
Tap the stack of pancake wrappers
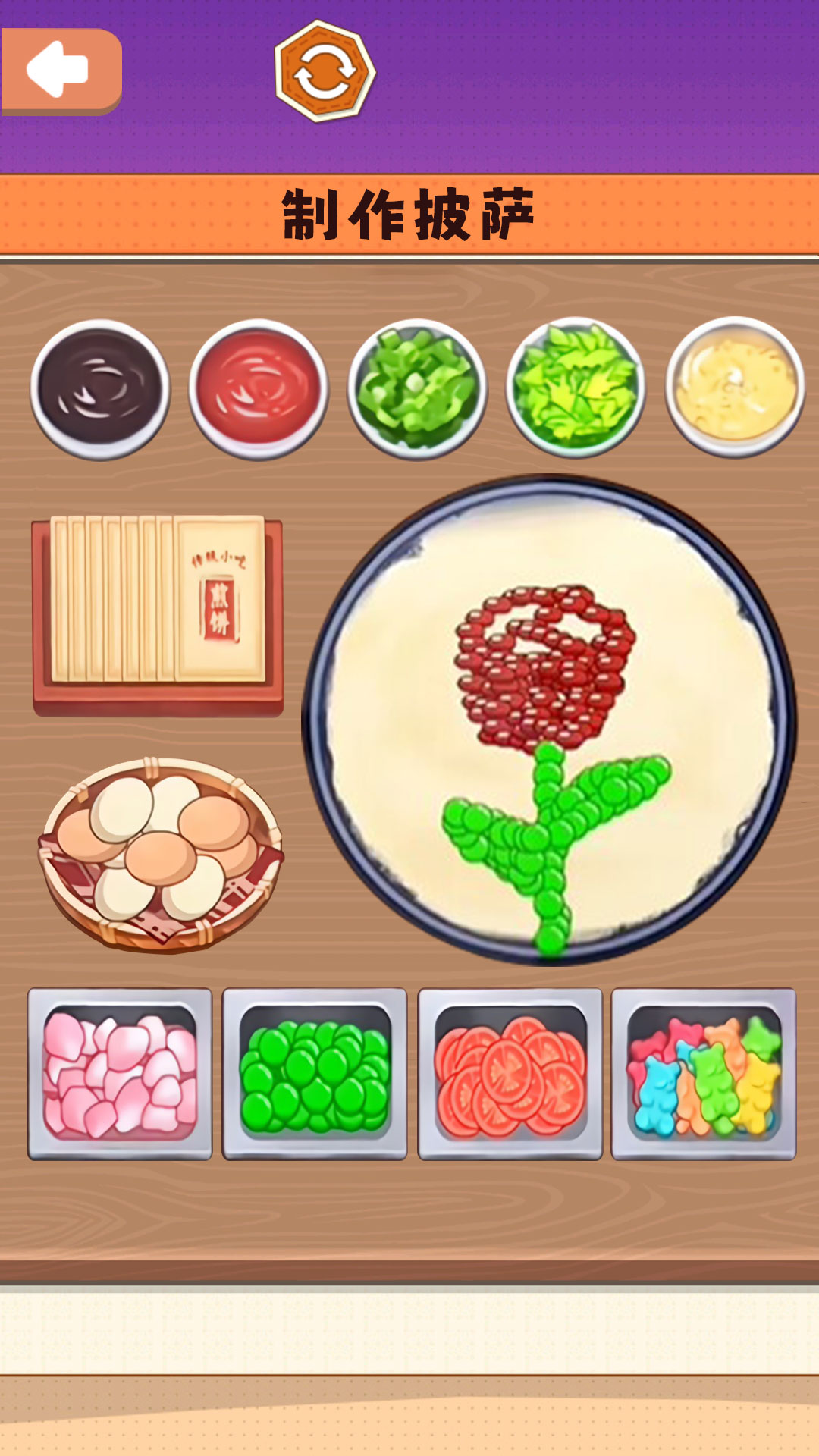[158, 615]
